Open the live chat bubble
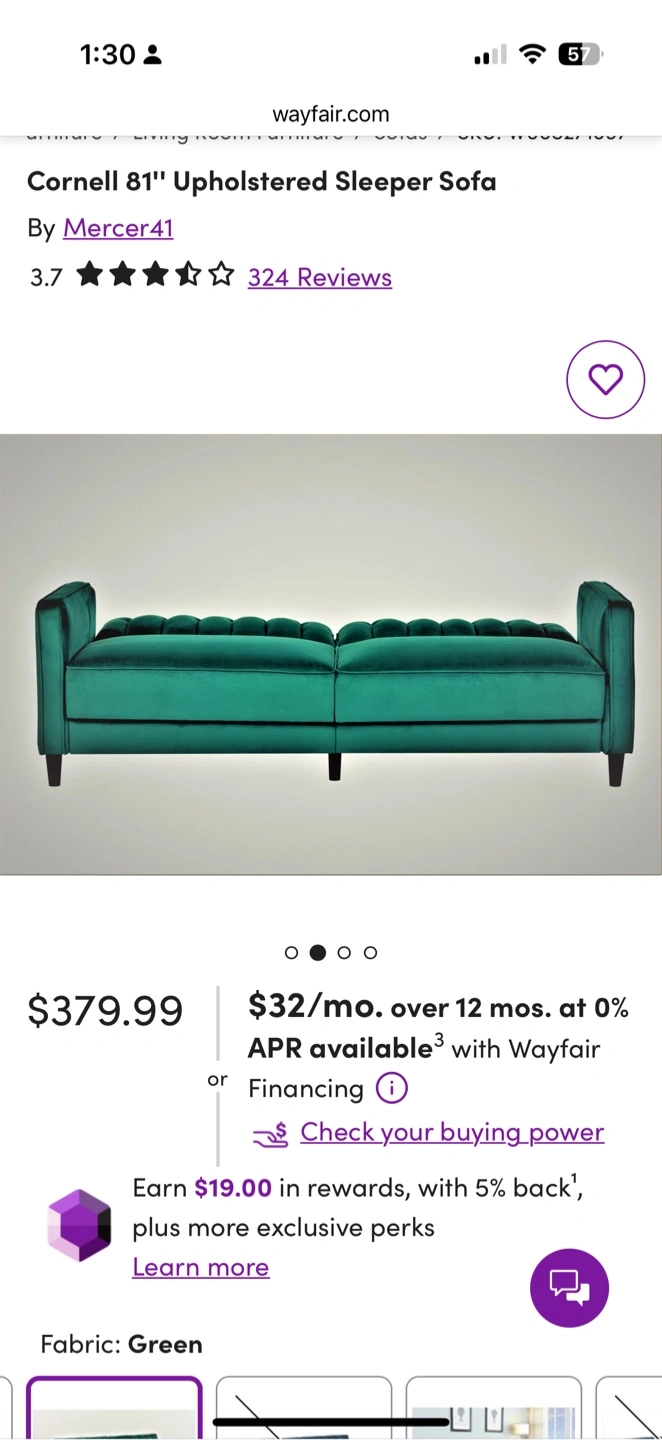 pyautogui.click(x=569, y=1287)
